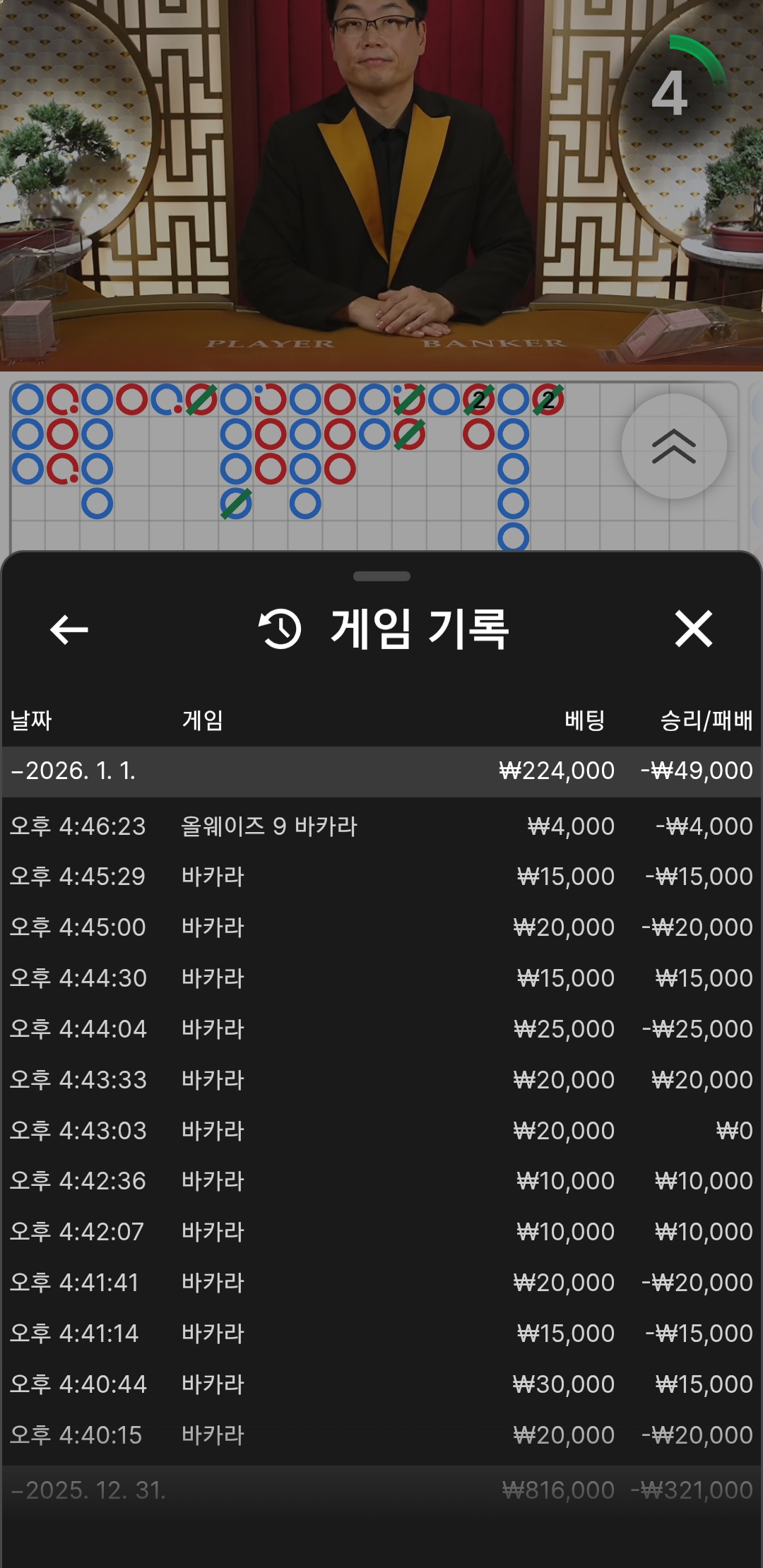Tap the drag handle pill above the history panel
This screenshot has width=763, height=1568.
click(x=381, y=574)
